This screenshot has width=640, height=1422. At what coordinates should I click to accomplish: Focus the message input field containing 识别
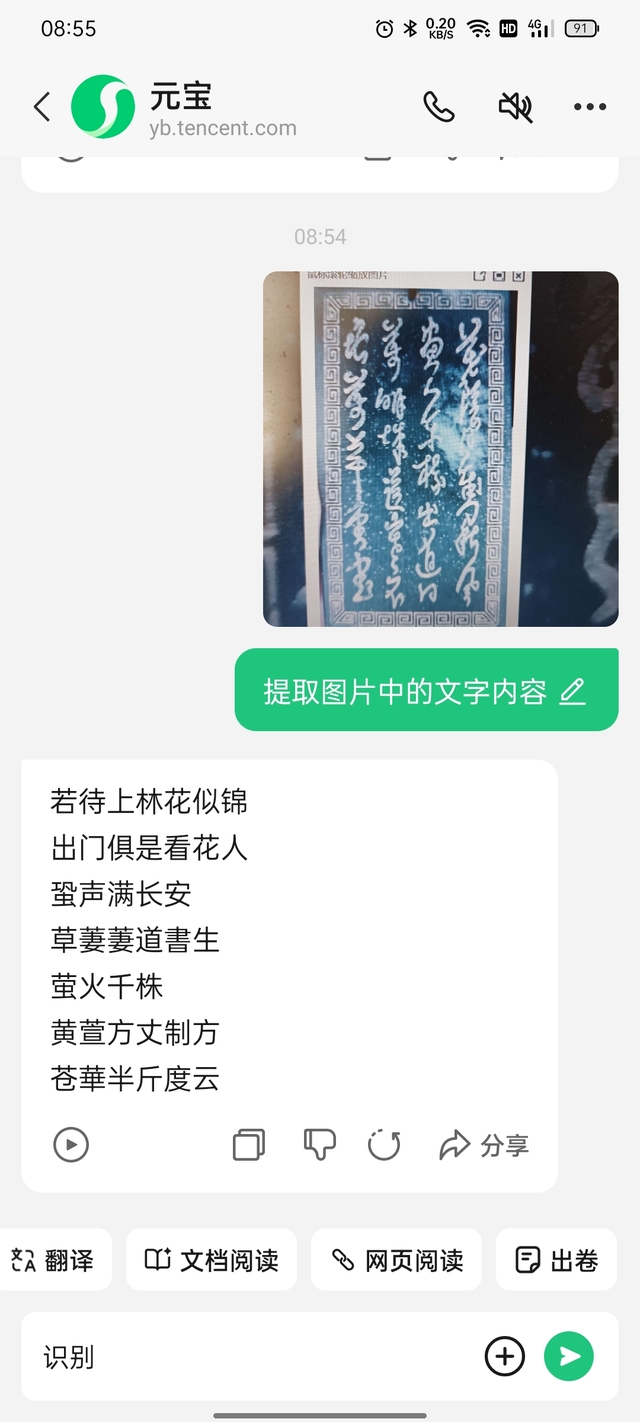(250, 1357)
